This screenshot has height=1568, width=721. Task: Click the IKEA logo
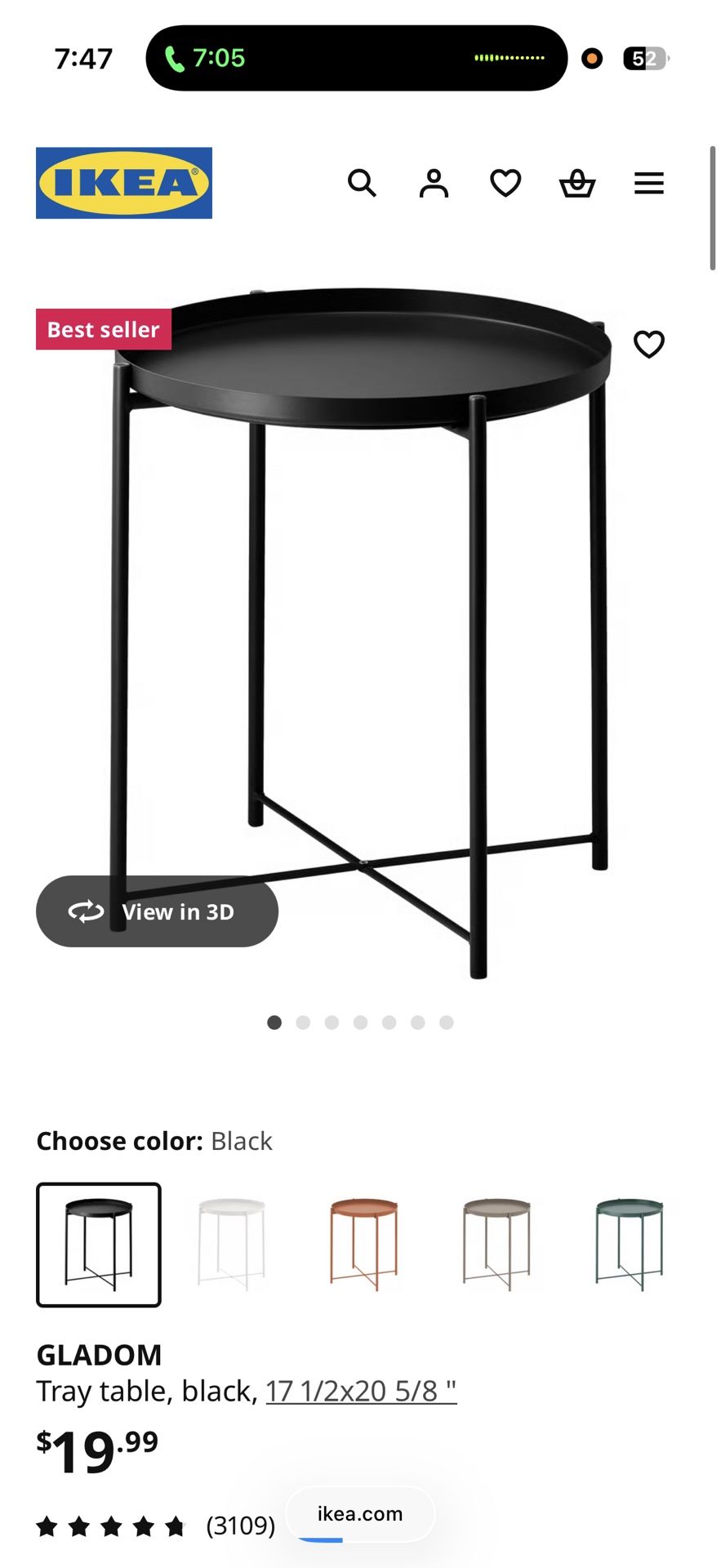(x=123, y=182)
